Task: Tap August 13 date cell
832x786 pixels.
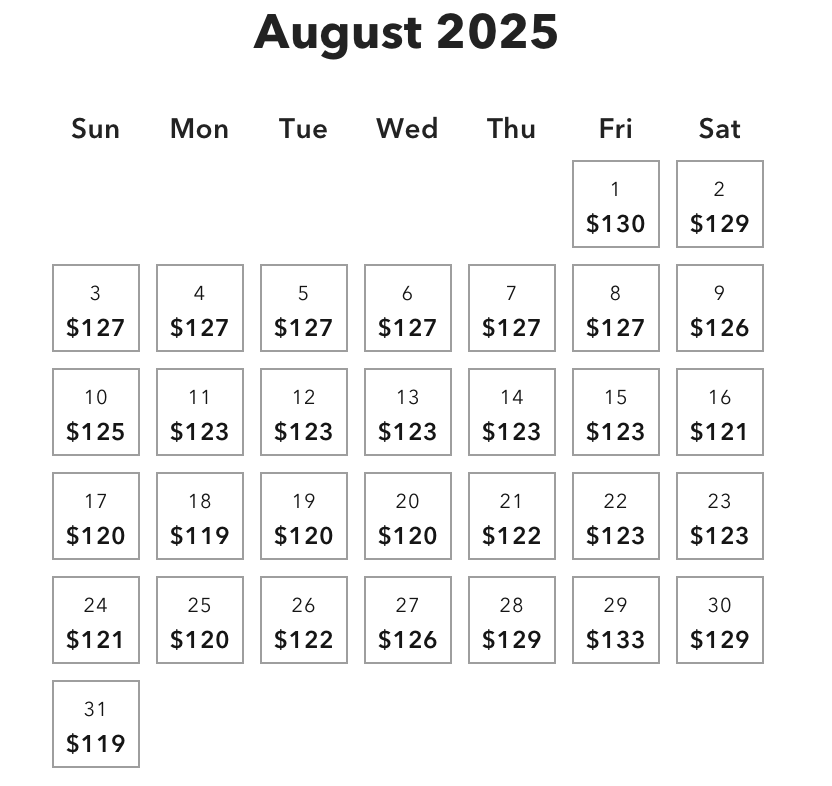Action: pos(407,412)
